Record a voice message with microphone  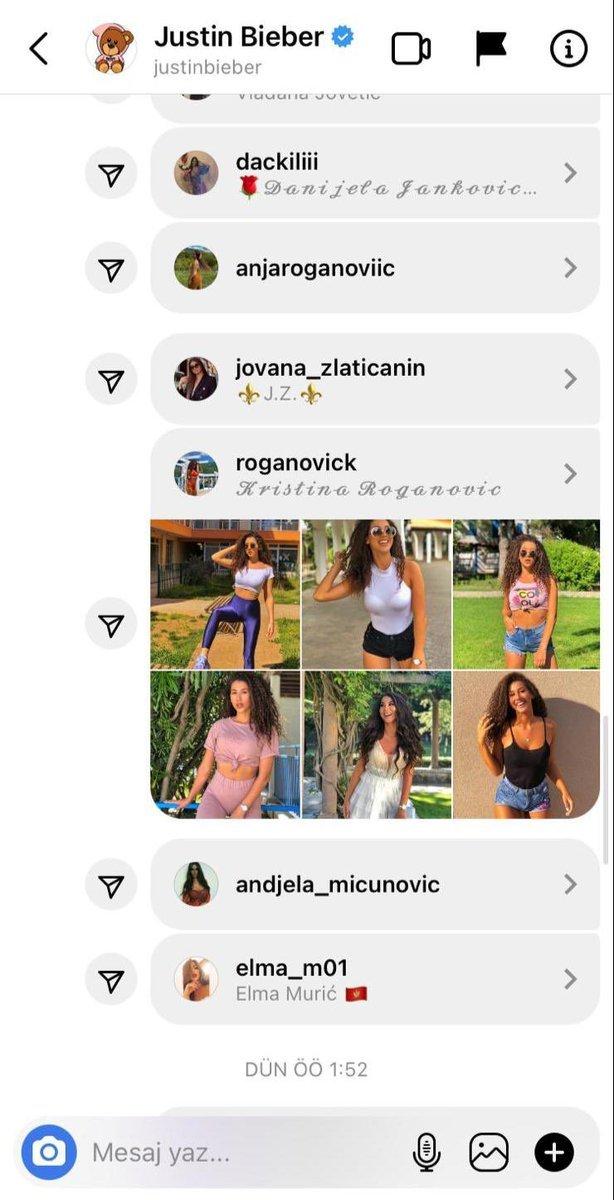pyautogui.click(x=426, y=1153)
